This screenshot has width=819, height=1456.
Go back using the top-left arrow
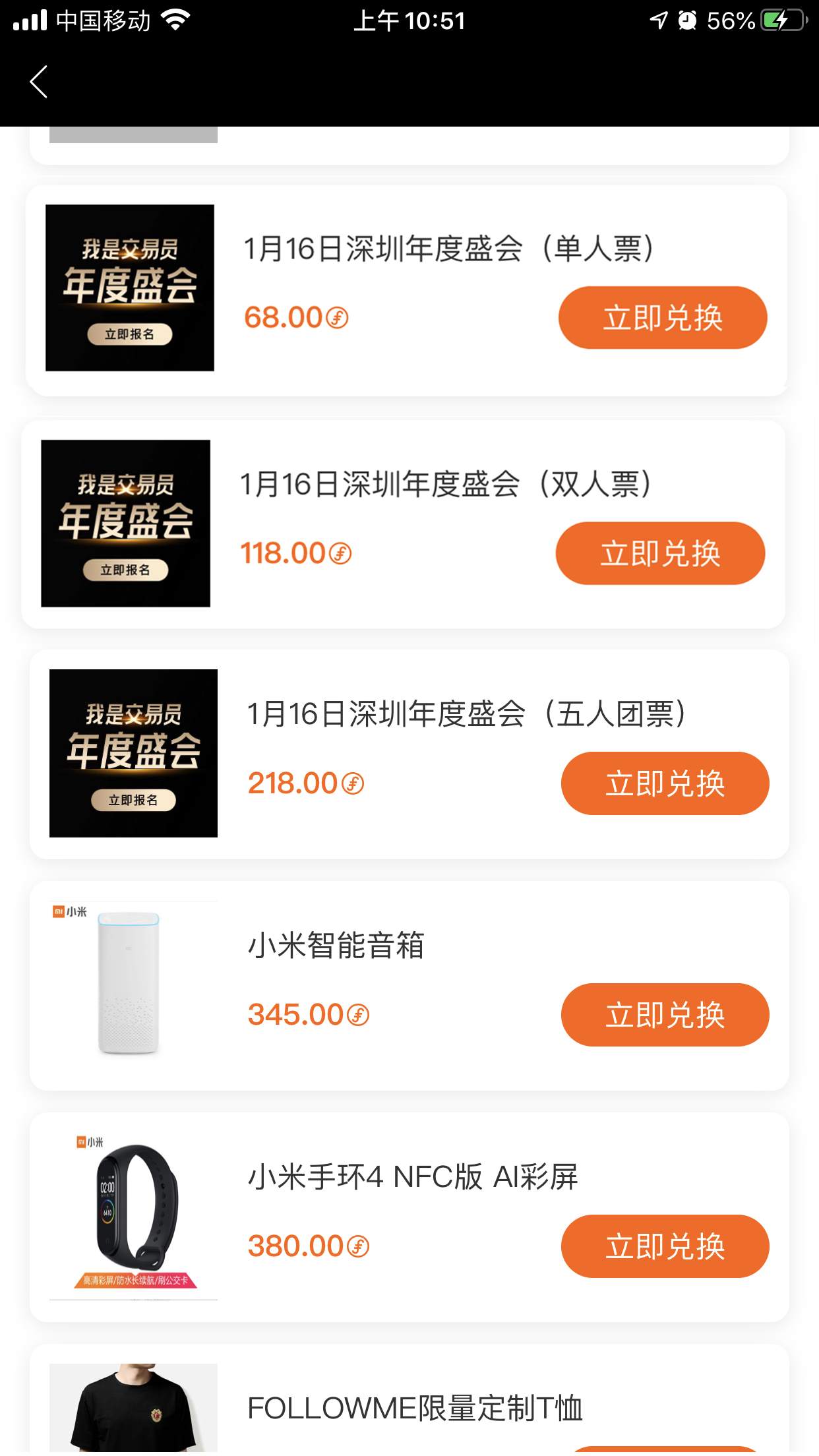click(x=39, y=82)
